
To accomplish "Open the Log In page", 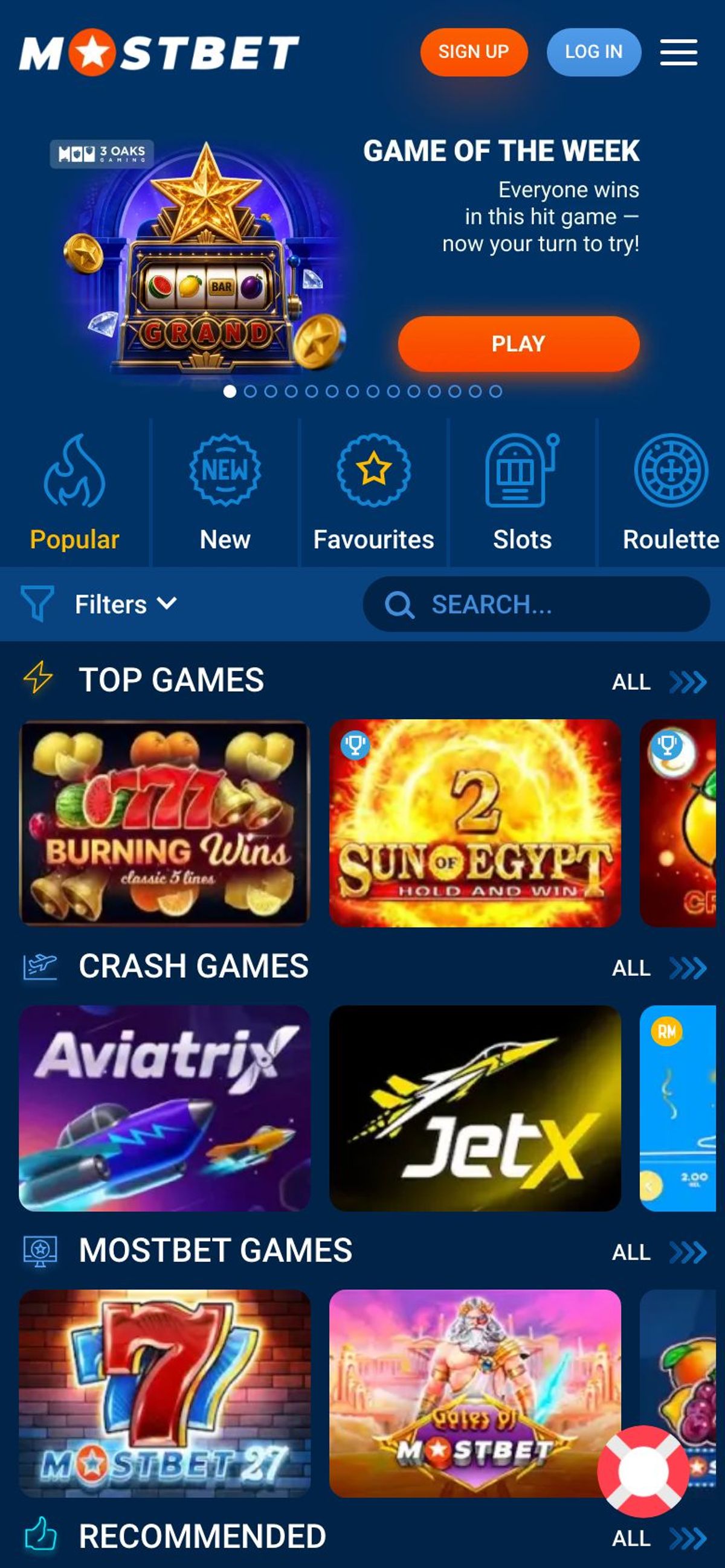I will click(593, 52).
